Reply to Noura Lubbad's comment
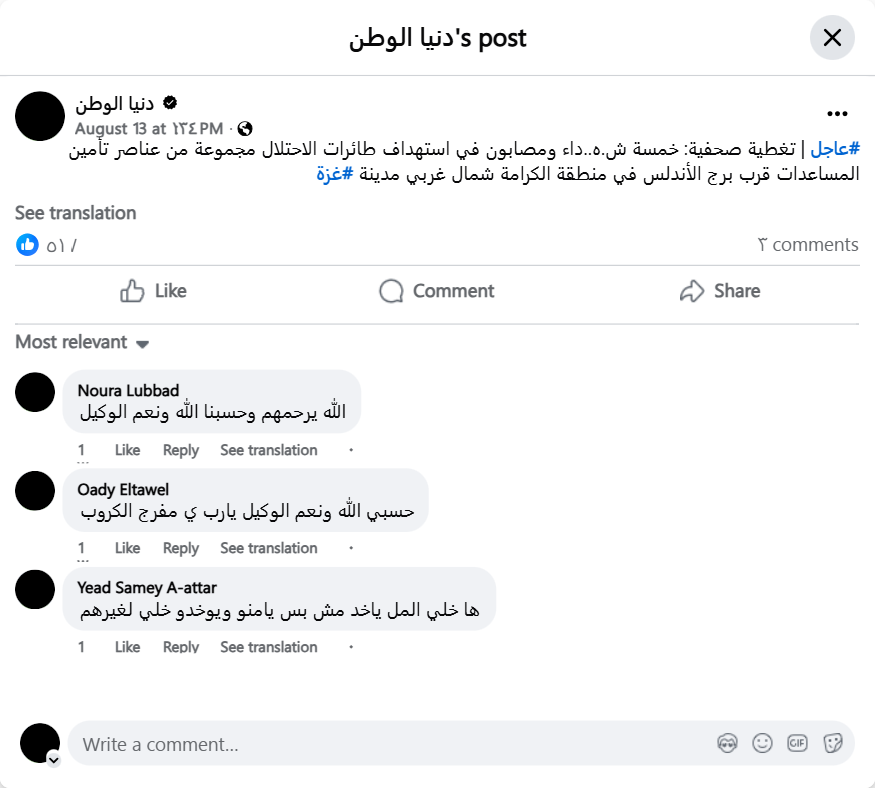 tap(181, 450)
